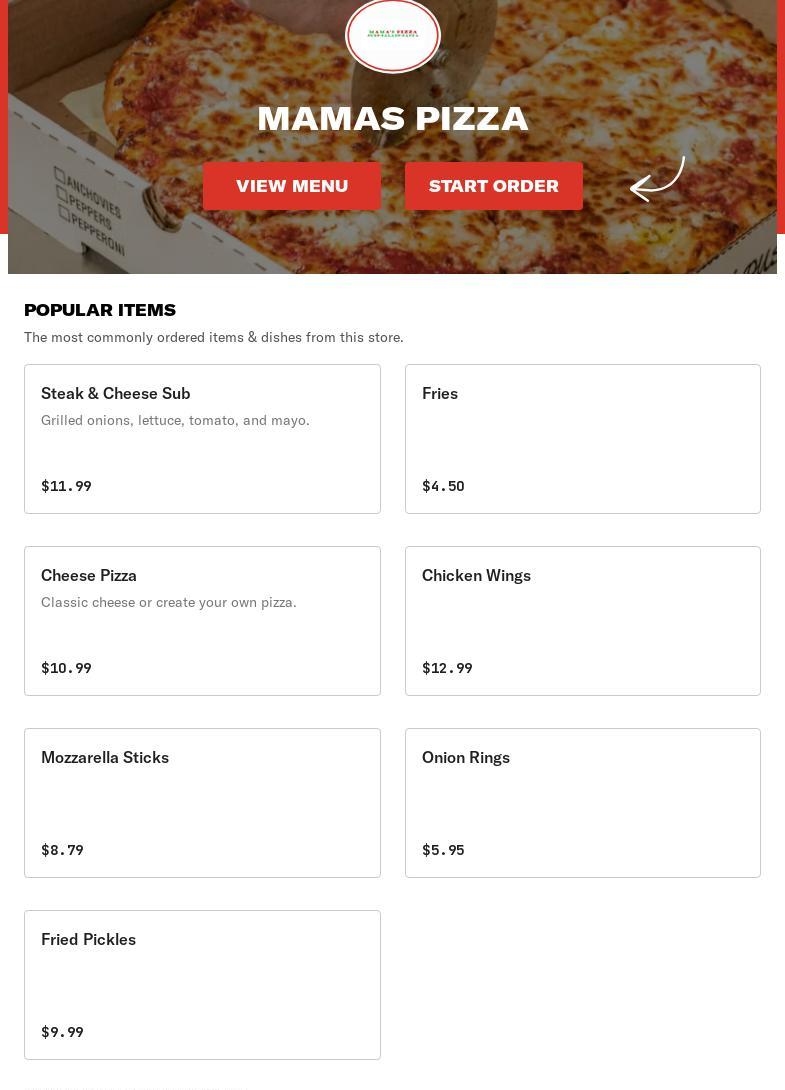Choose the Chicken Wings item
Image resolution: width=785 pixels, height=1090 pixels.
[582, 620]
